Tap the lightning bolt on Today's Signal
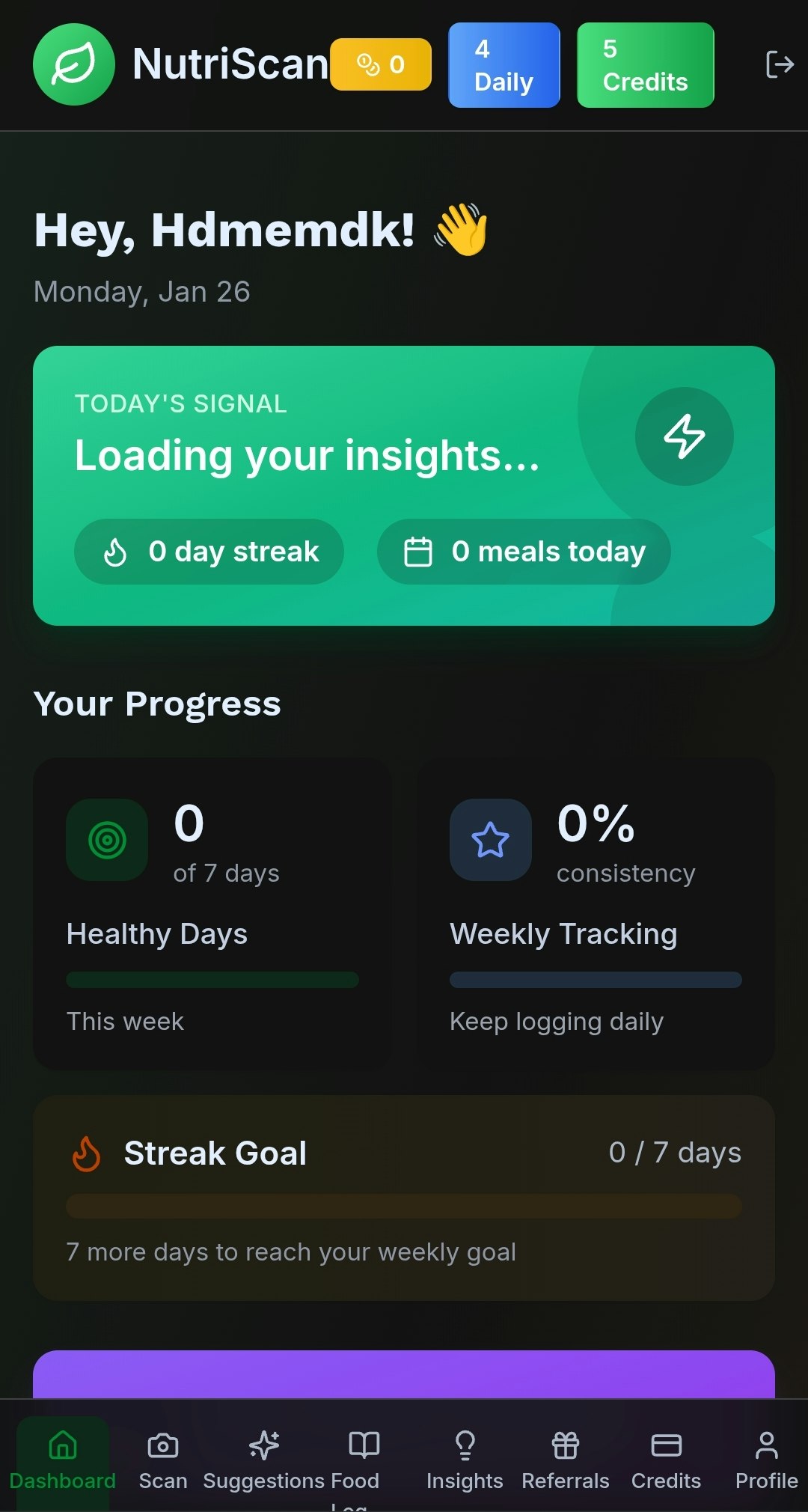808x1512 pixels. click(x=684, y=436)
